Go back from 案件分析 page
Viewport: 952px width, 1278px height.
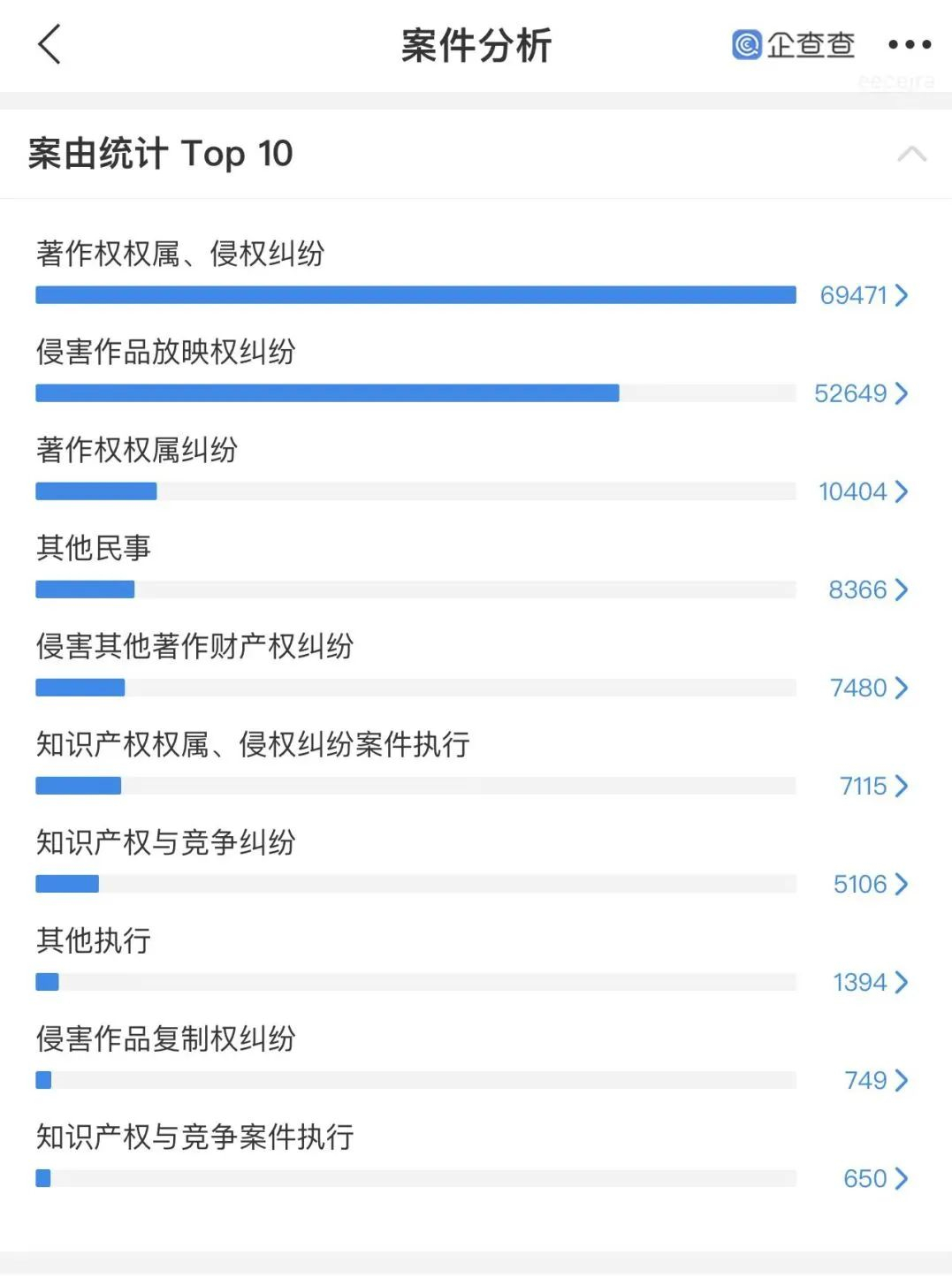[x=50, y=44]
